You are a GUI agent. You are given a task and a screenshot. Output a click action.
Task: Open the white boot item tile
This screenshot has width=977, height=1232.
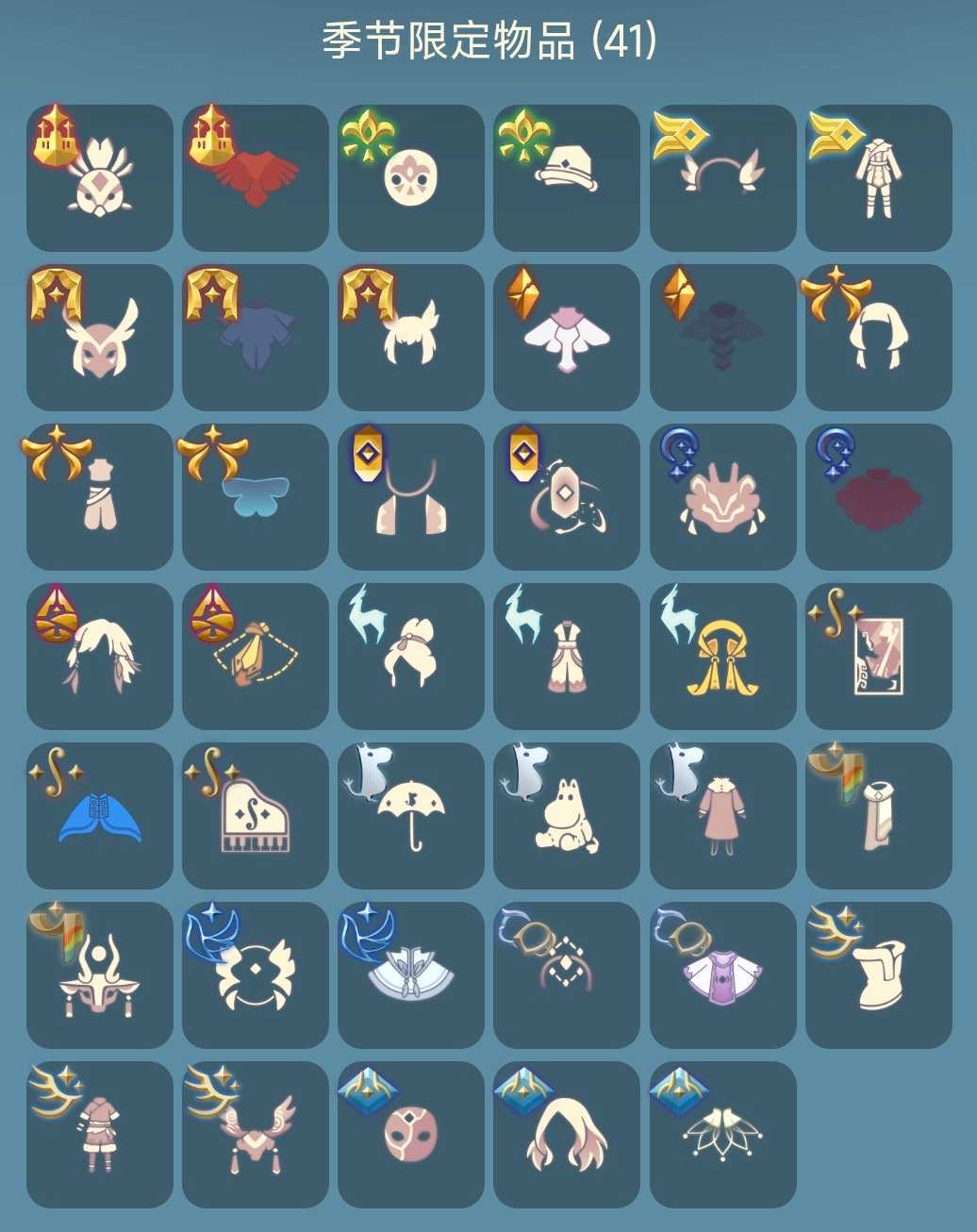tap(878, 975)
